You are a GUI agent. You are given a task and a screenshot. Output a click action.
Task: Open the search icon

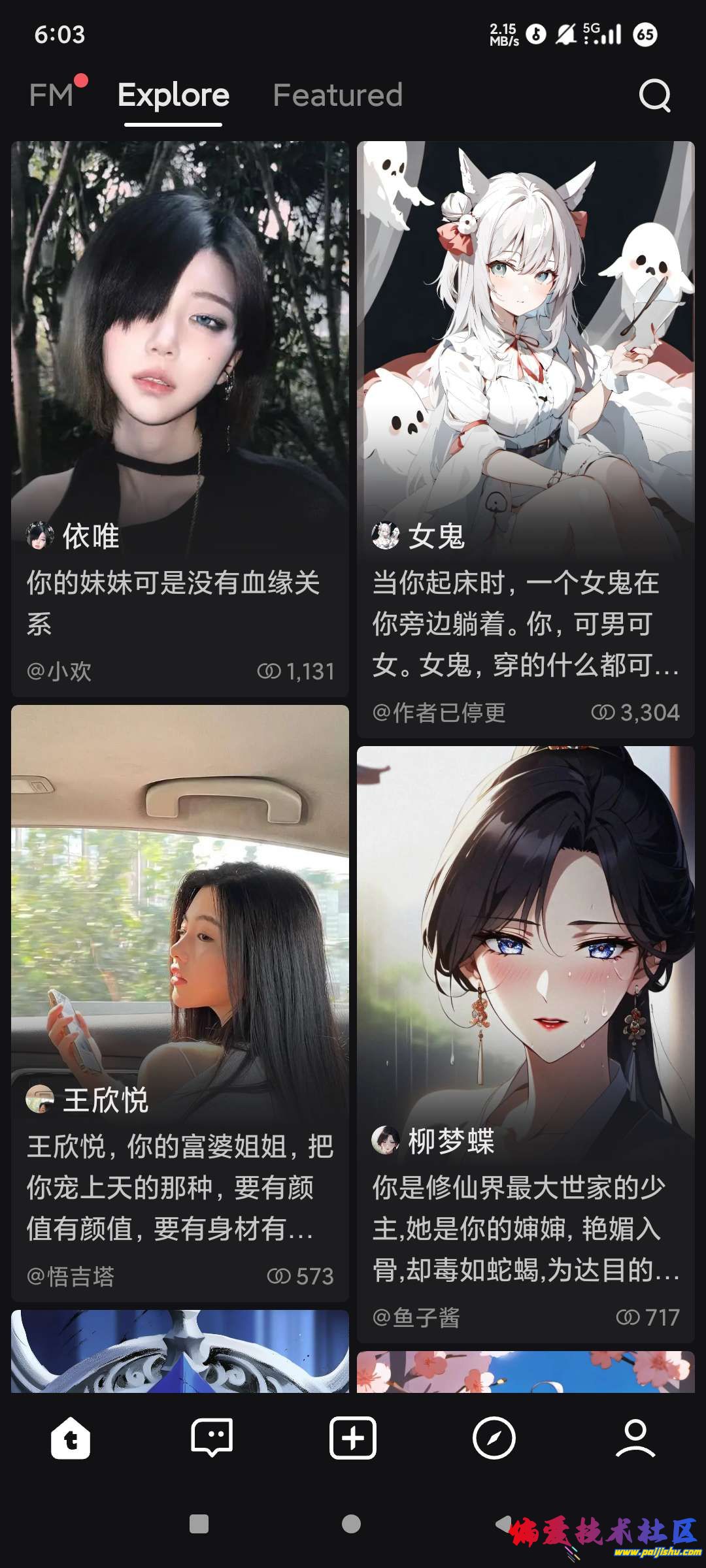[x=654, y=96]
